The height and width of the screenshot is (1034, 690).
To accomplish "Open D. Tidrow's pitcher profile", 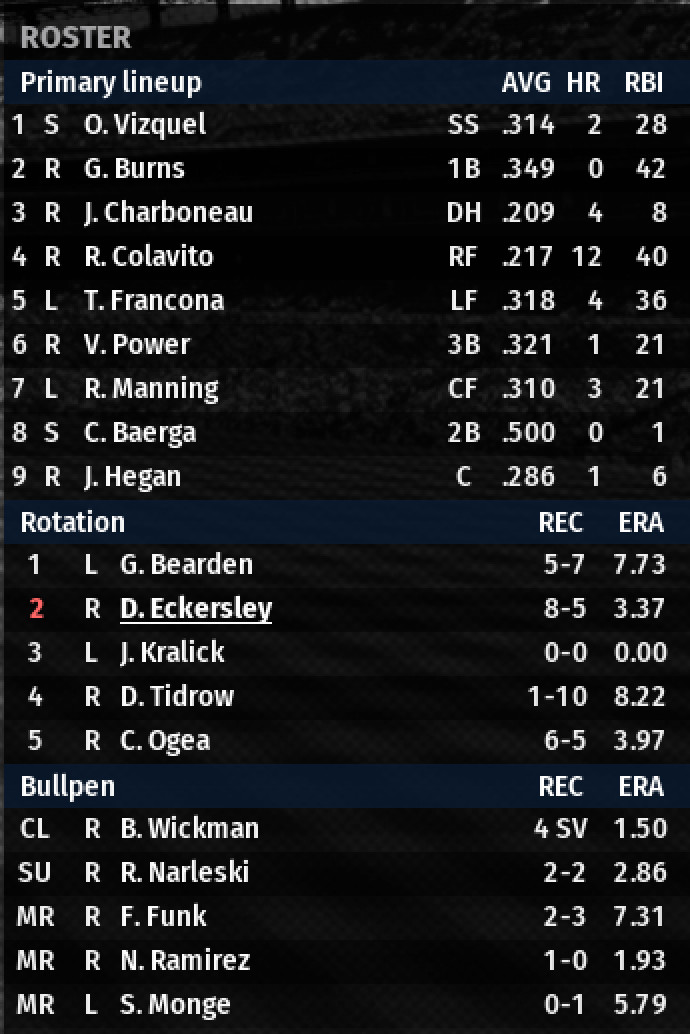I will click(176, 696).
